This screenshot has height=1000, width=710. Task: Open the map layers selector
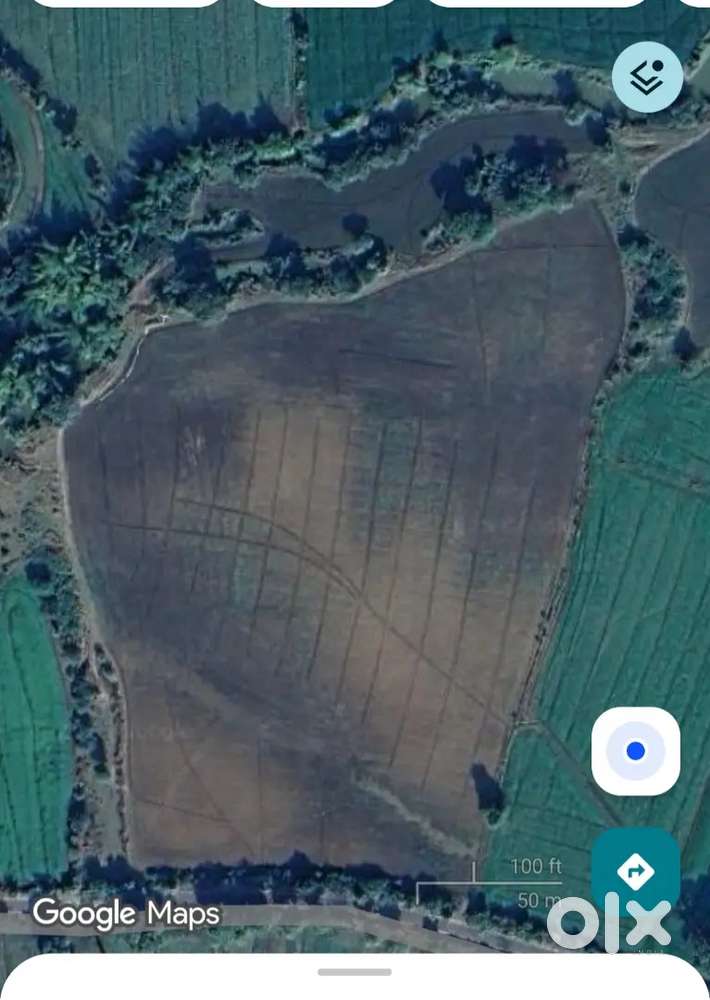647,77
